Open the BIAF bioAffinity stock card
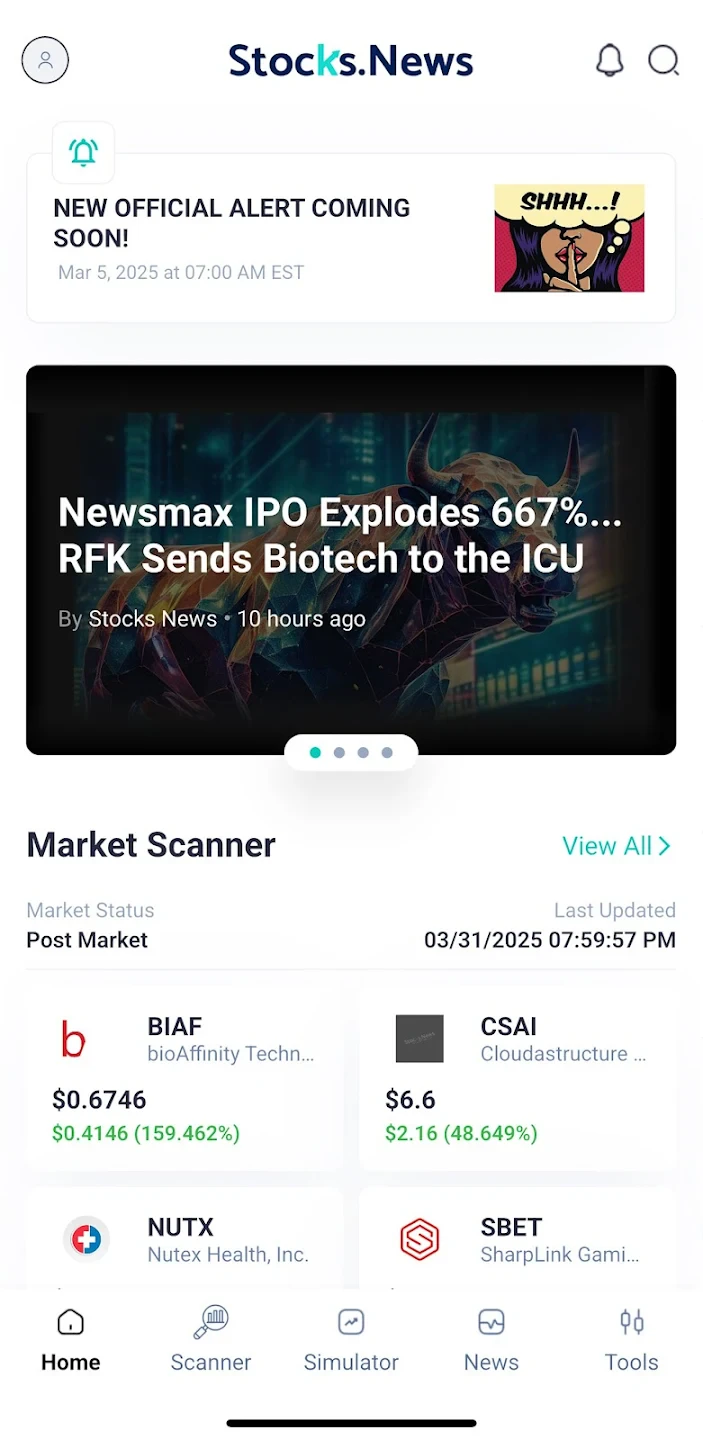Viewport: 703px width, 1440px height. click(184, 1080)
